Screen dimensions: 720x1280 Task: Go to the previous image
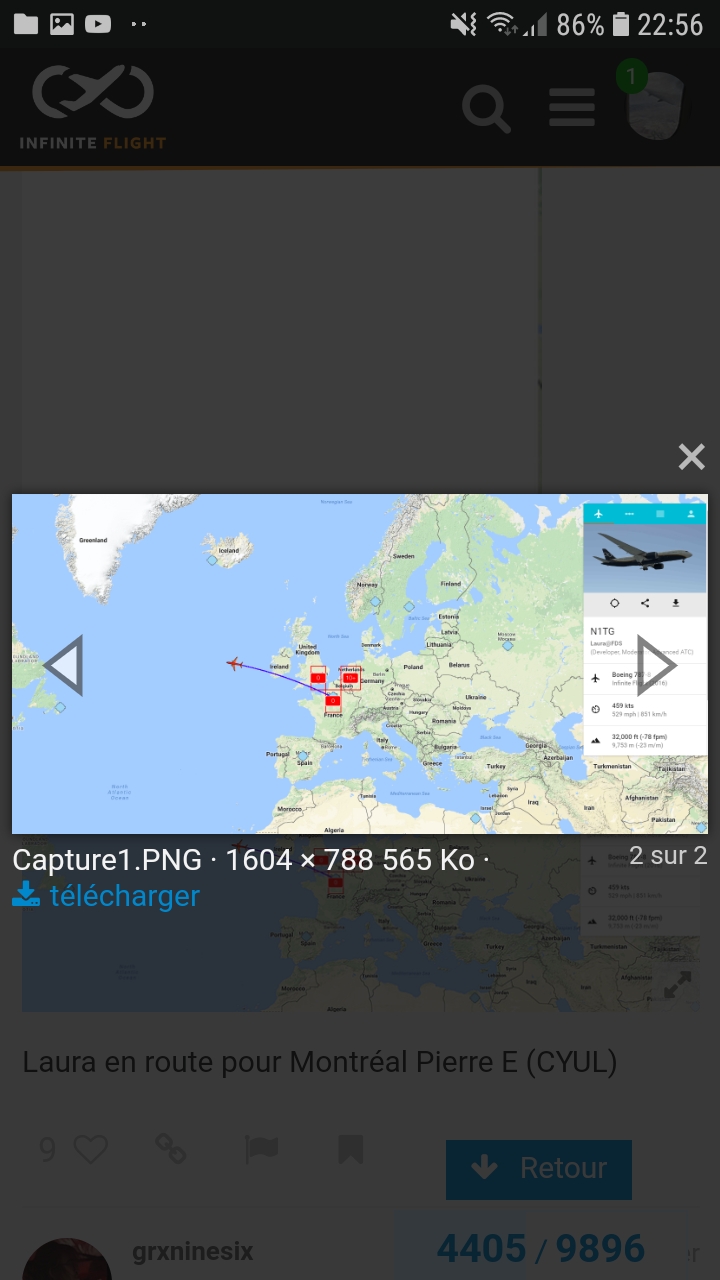(64, 665)
